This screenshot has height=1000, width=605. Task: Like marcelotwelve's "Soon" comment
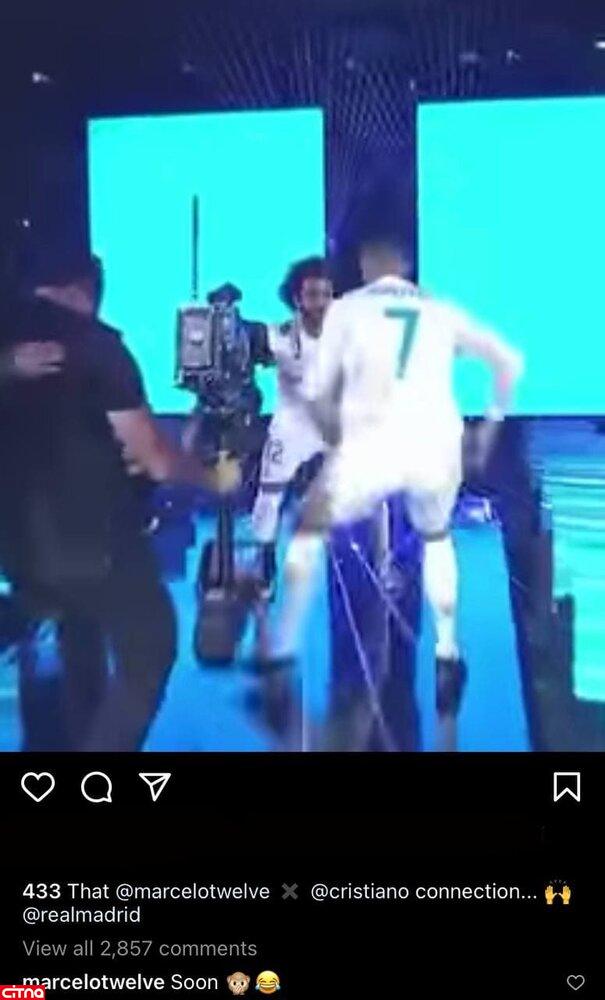pos(575,982)
